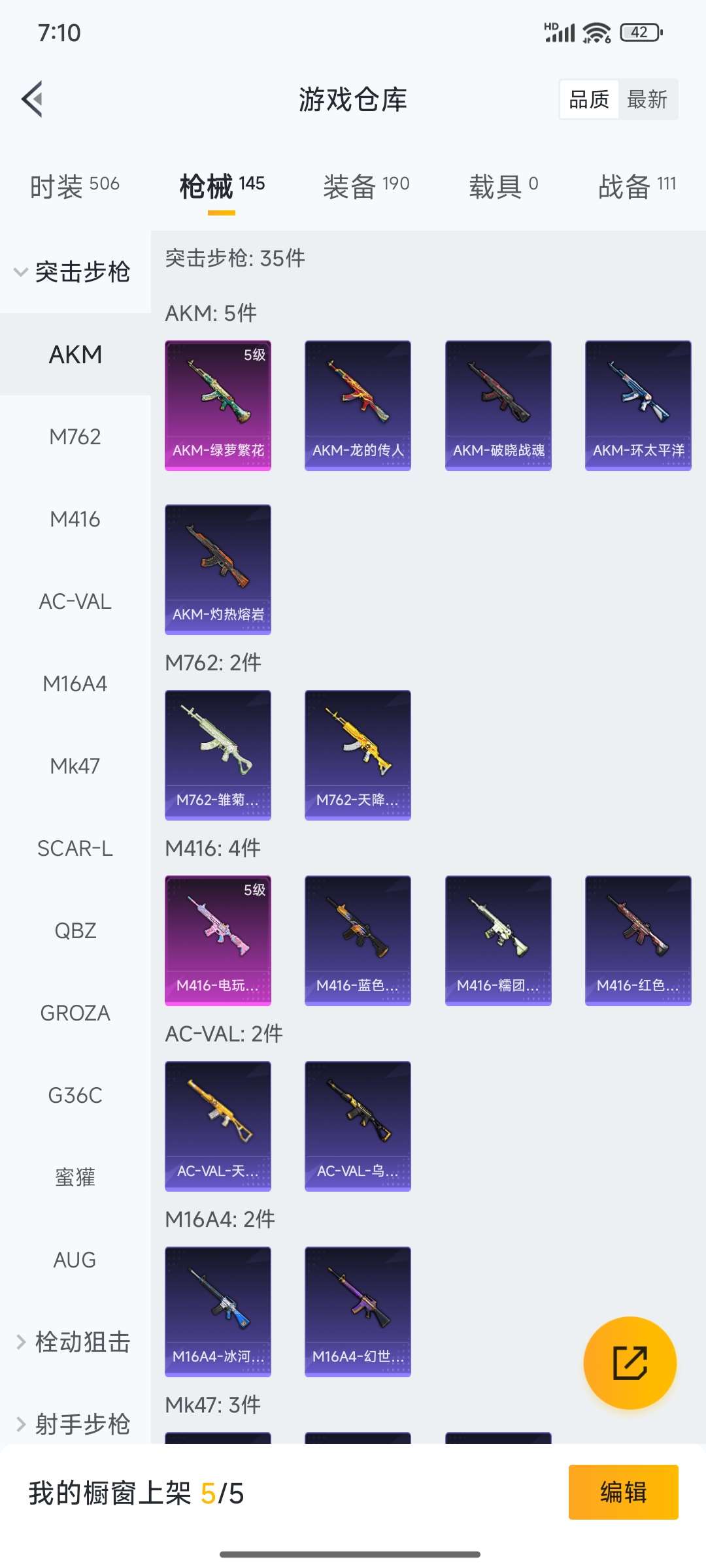Open the M416-电玩 level 5 skin
706x1568 pixels.
coord(218,940)
